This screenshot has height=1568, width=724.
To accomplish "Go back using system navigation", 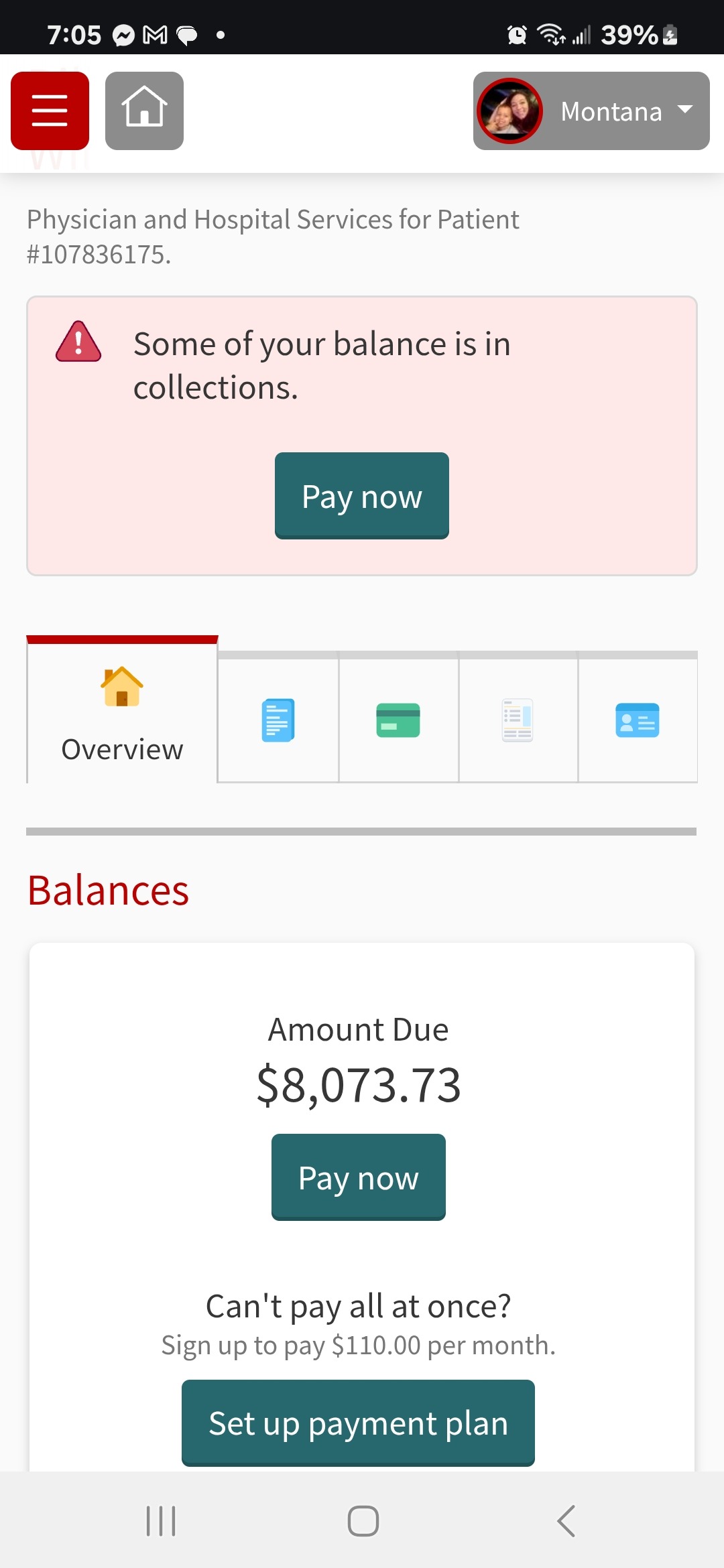I will 566,1520.
